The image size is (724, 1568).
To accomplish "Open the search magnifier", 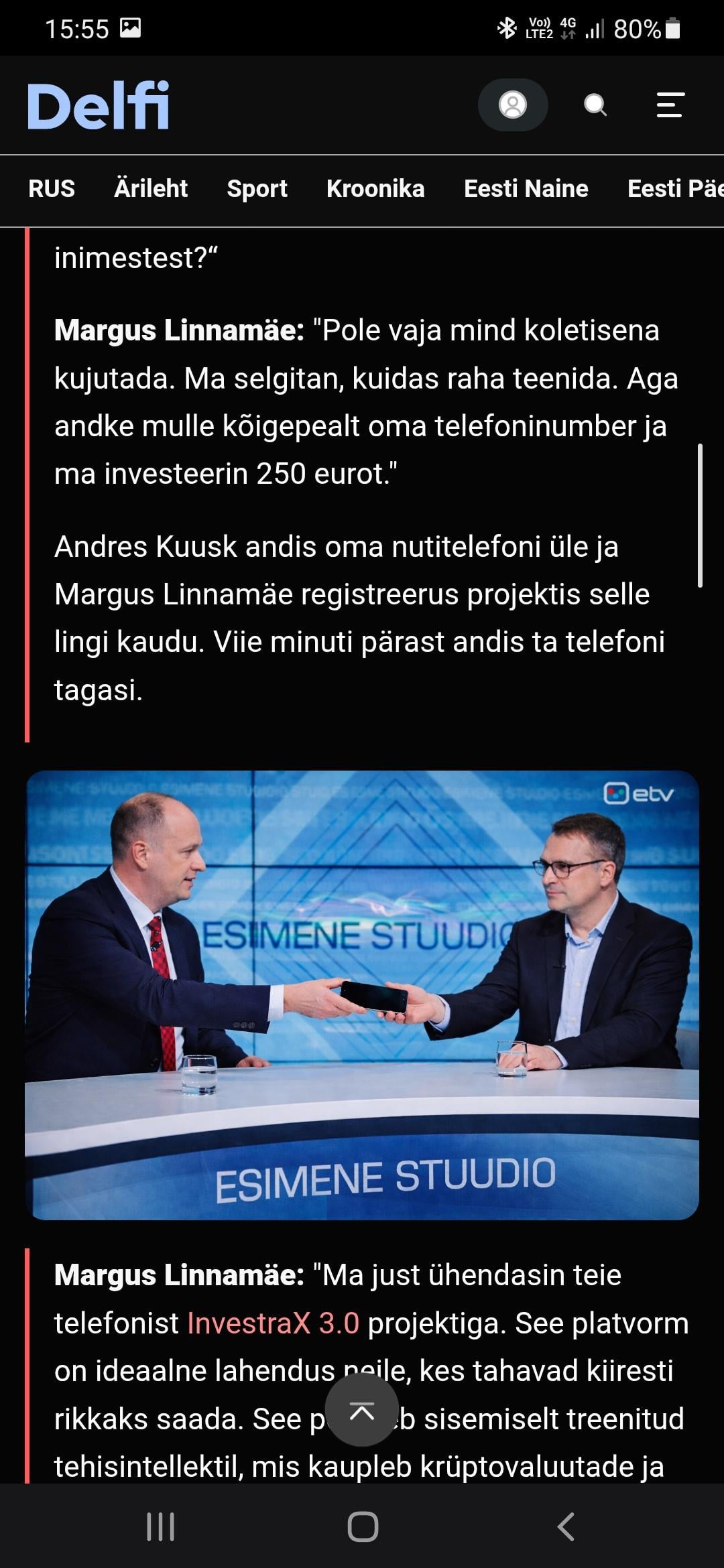I will (x=595, y=105).
